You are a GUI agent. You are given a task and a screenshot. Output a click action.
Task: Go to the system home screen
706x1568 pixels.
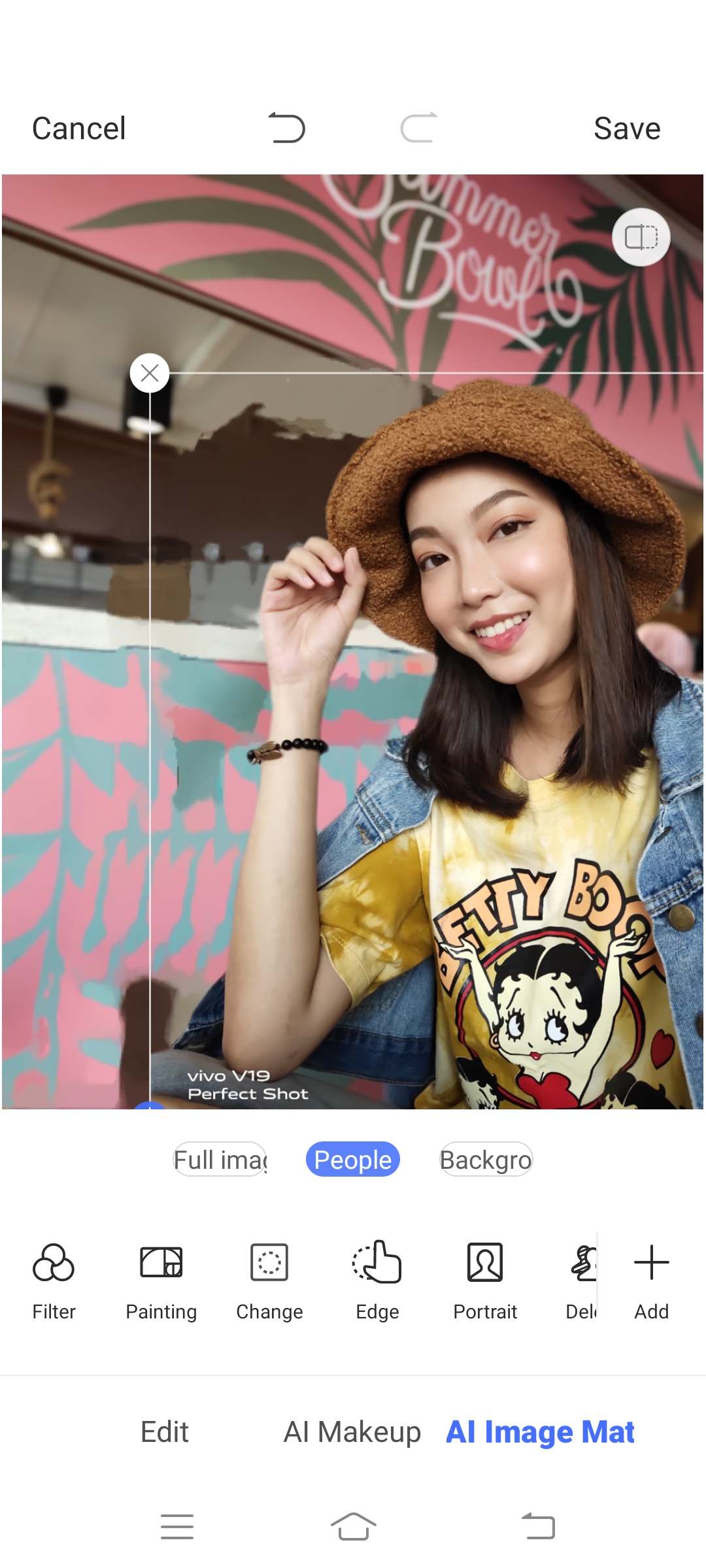[x=353, y=1527]
